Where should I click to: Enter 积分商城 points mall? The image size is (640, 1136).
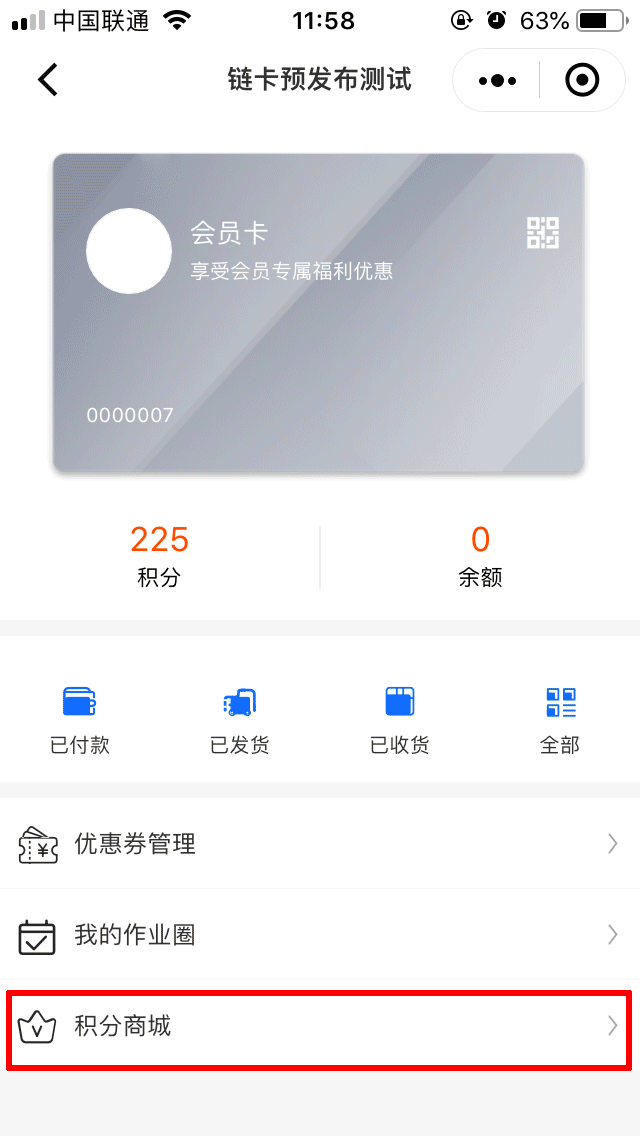(318, 1026)
